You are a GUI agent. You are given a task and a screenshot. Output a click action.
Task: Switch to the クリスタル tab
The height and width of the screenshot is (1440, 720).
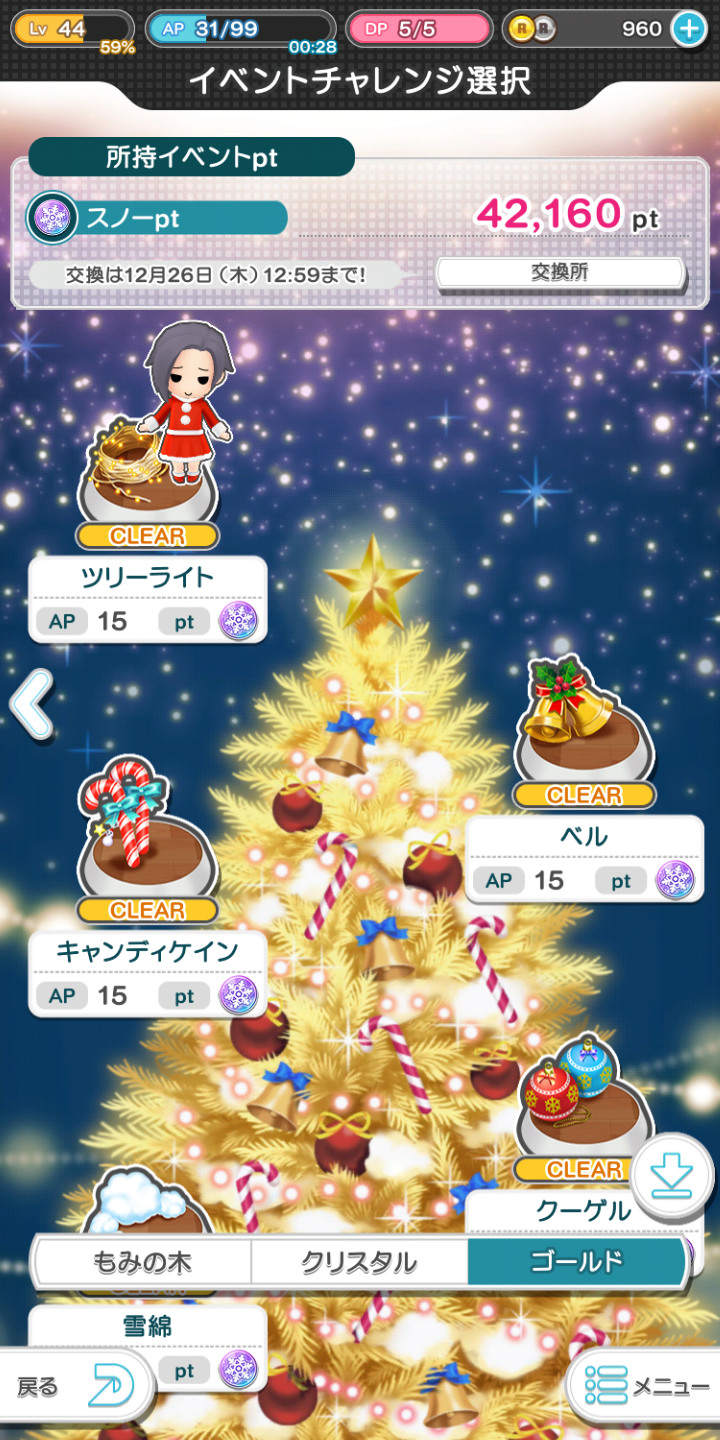360,1262
